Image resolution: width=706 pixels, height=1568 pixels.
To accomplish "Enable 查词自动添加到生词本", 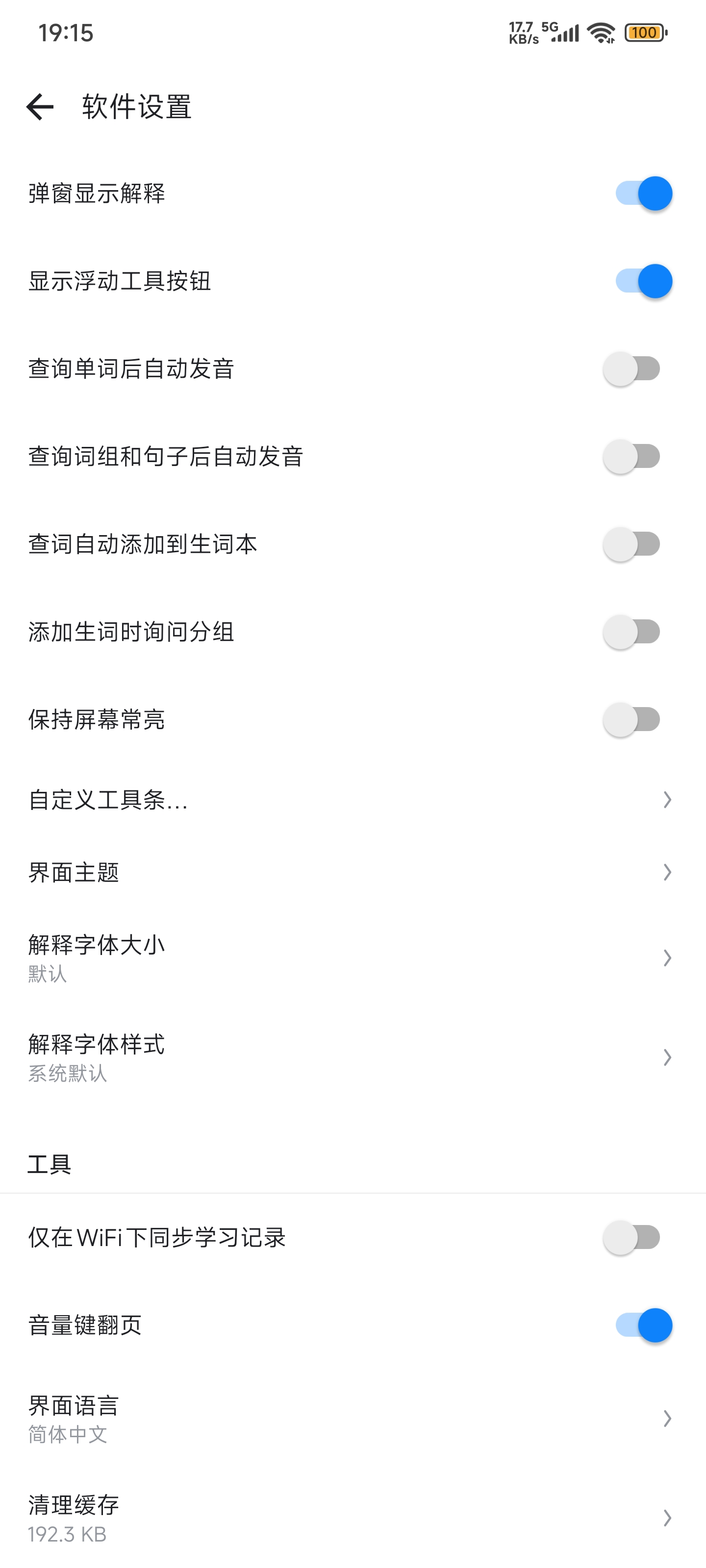I will pos(632,544).
